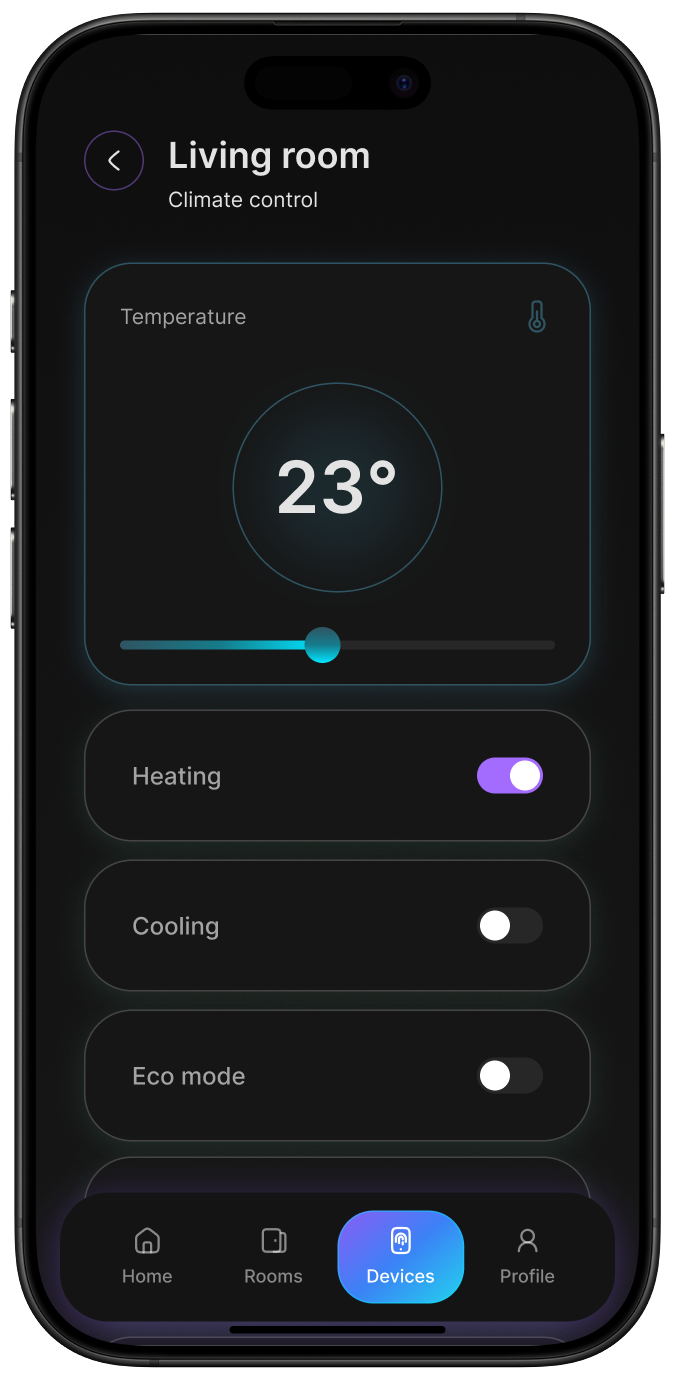Select the Devices tab

click(x=400, y=1256)
